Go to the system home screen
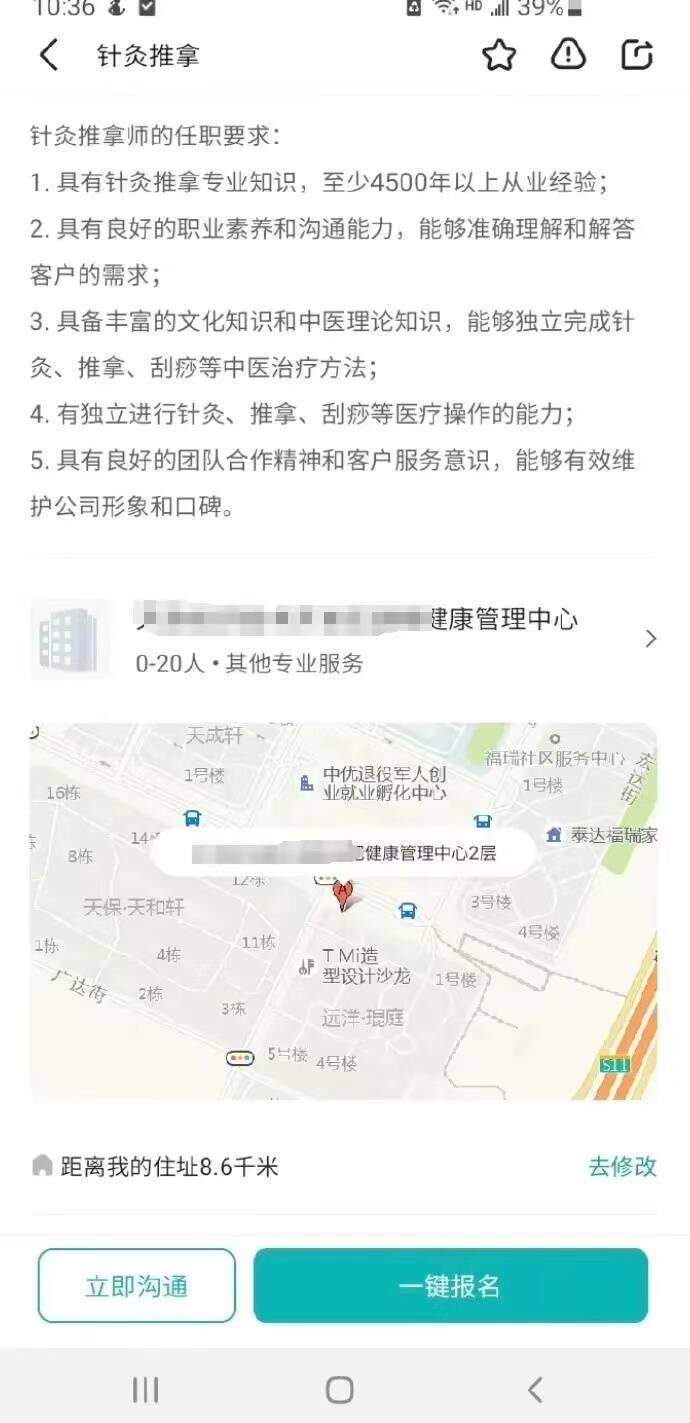 coord(340,1389)
